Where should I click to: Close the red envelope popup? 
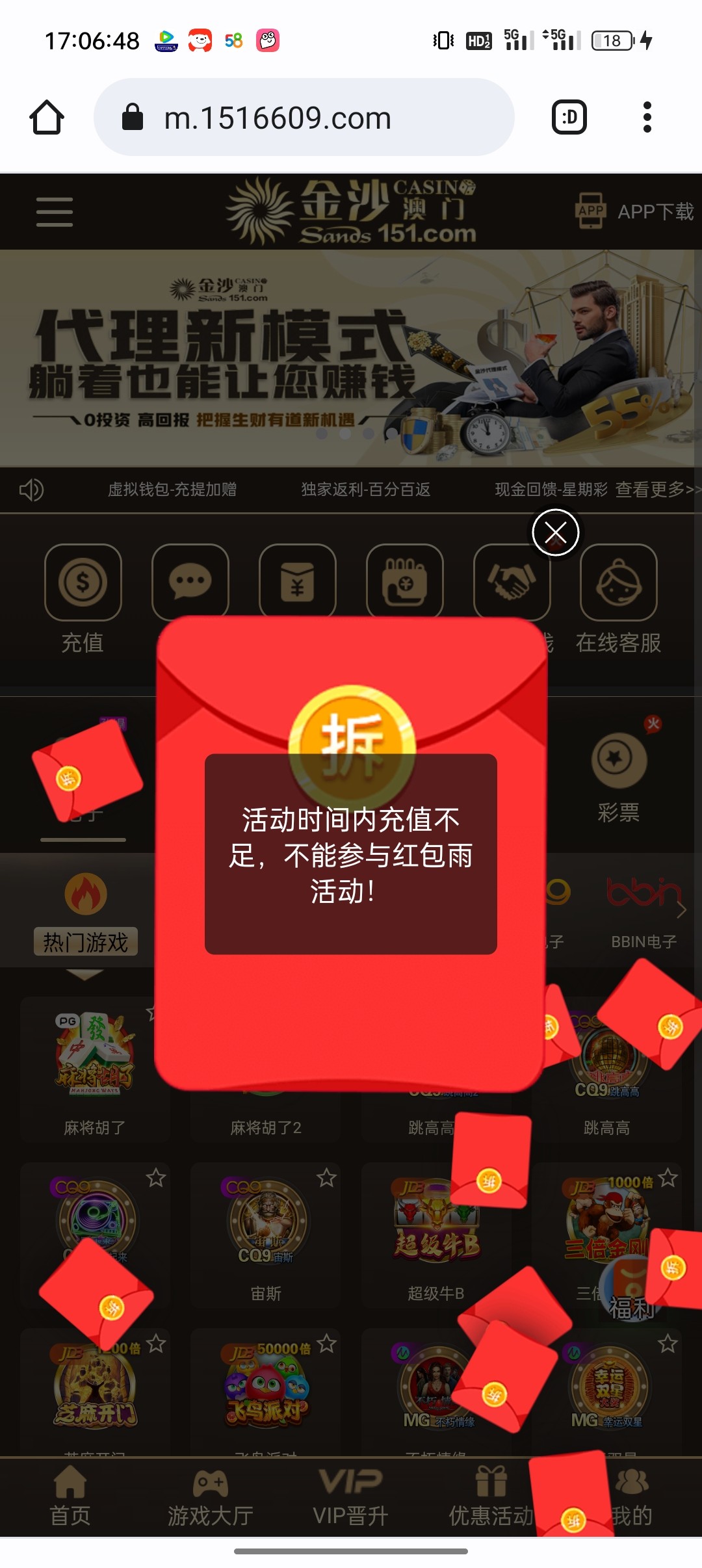click(x=555, y=533)
